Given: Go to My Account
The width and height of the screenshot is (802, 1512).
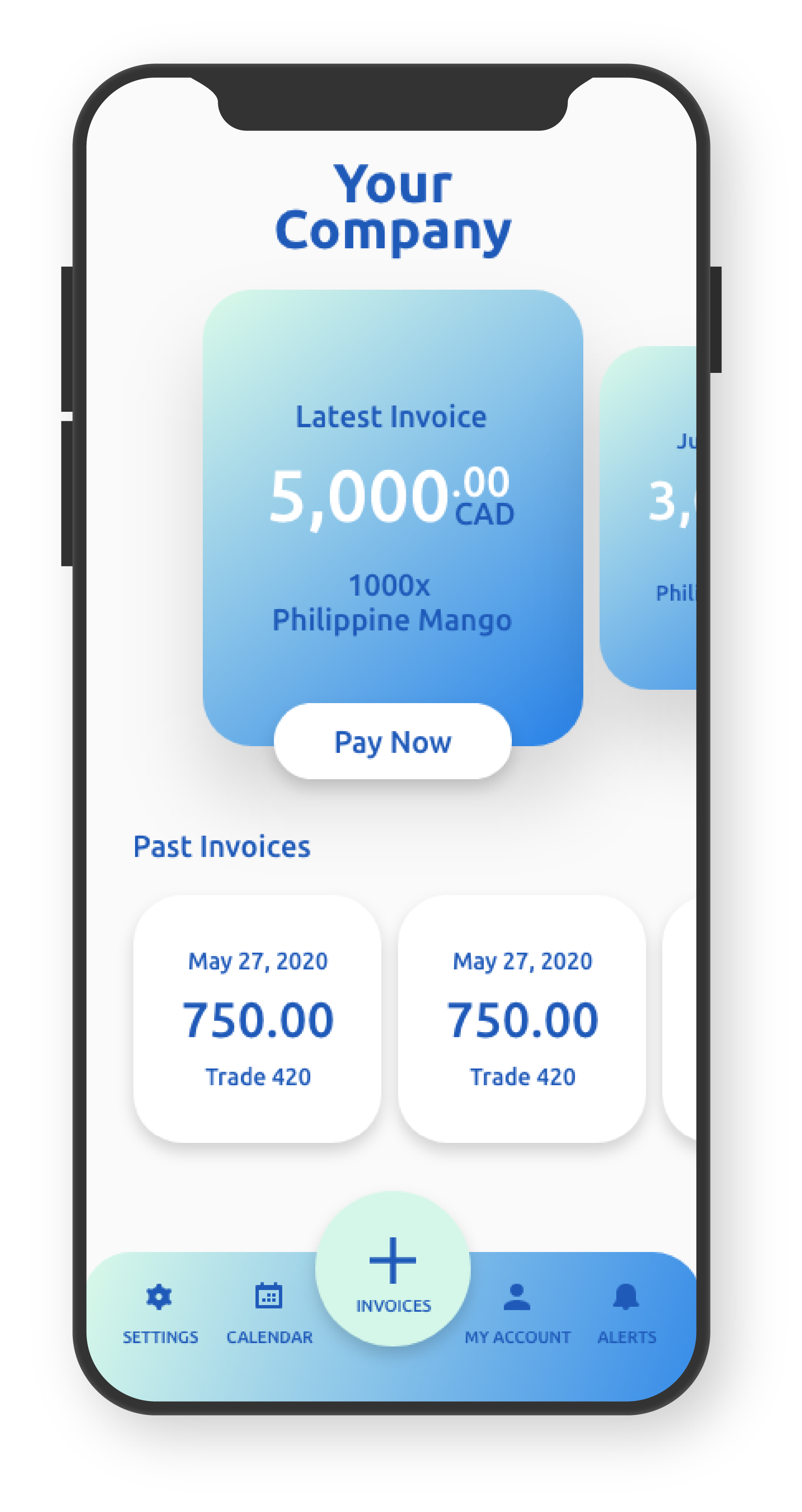Looking at the screenshot, I should coord(517,1313).
